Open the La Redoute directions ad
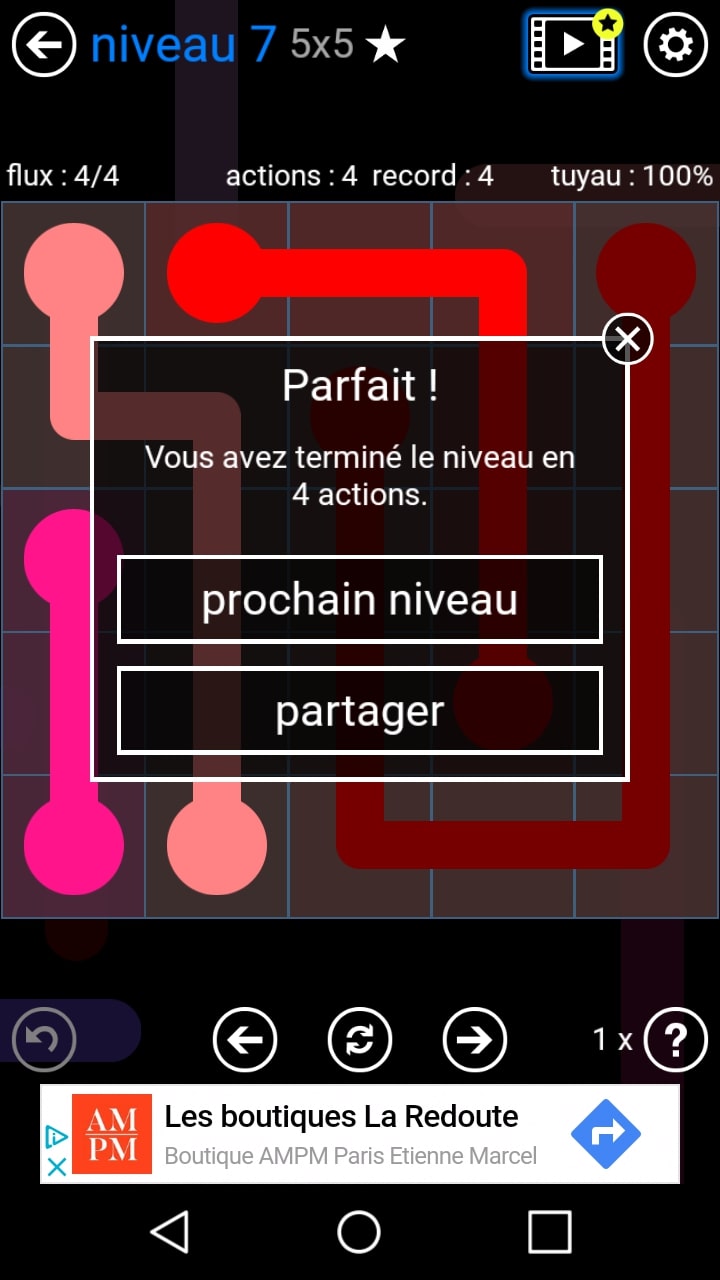 tap(605, 1134)
